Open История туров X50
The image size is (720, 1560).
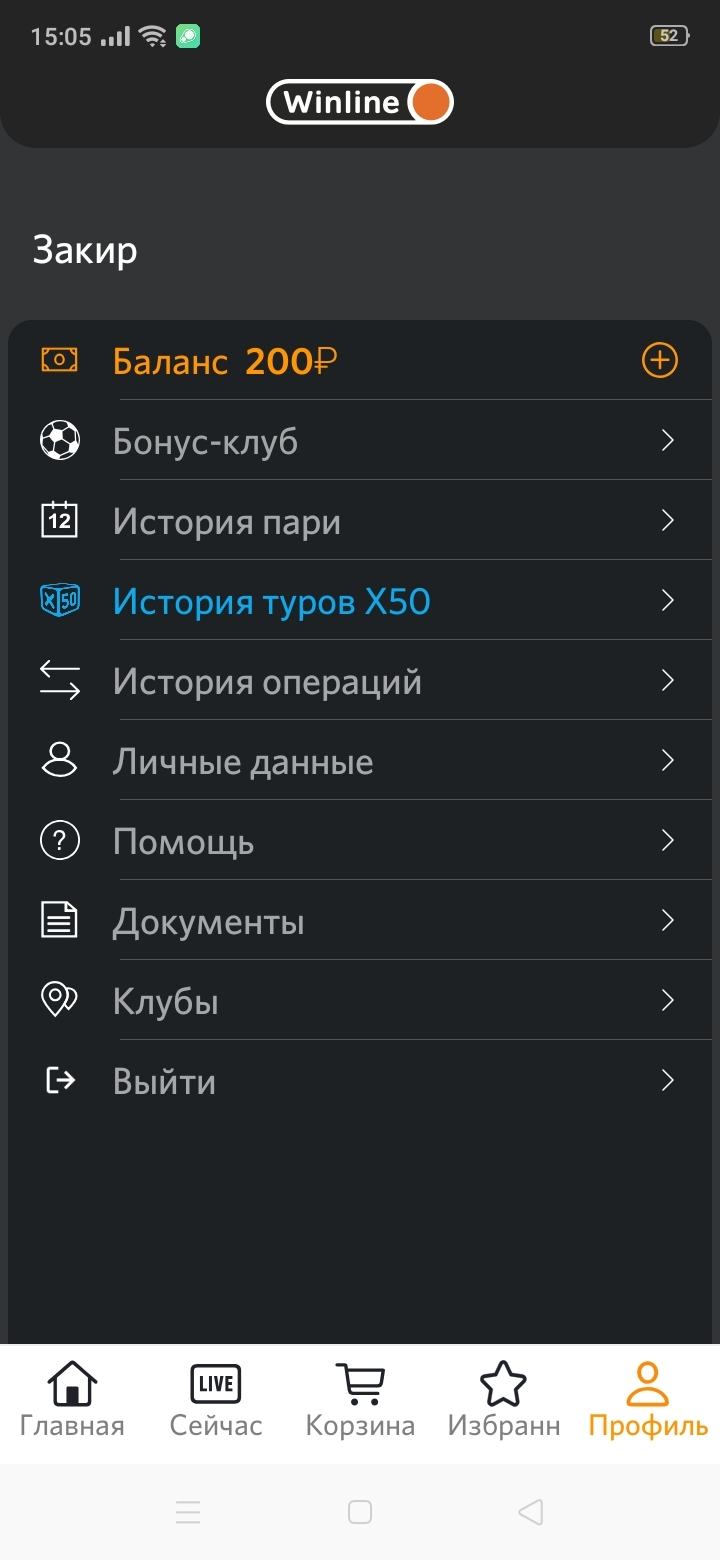pos(360,601)
